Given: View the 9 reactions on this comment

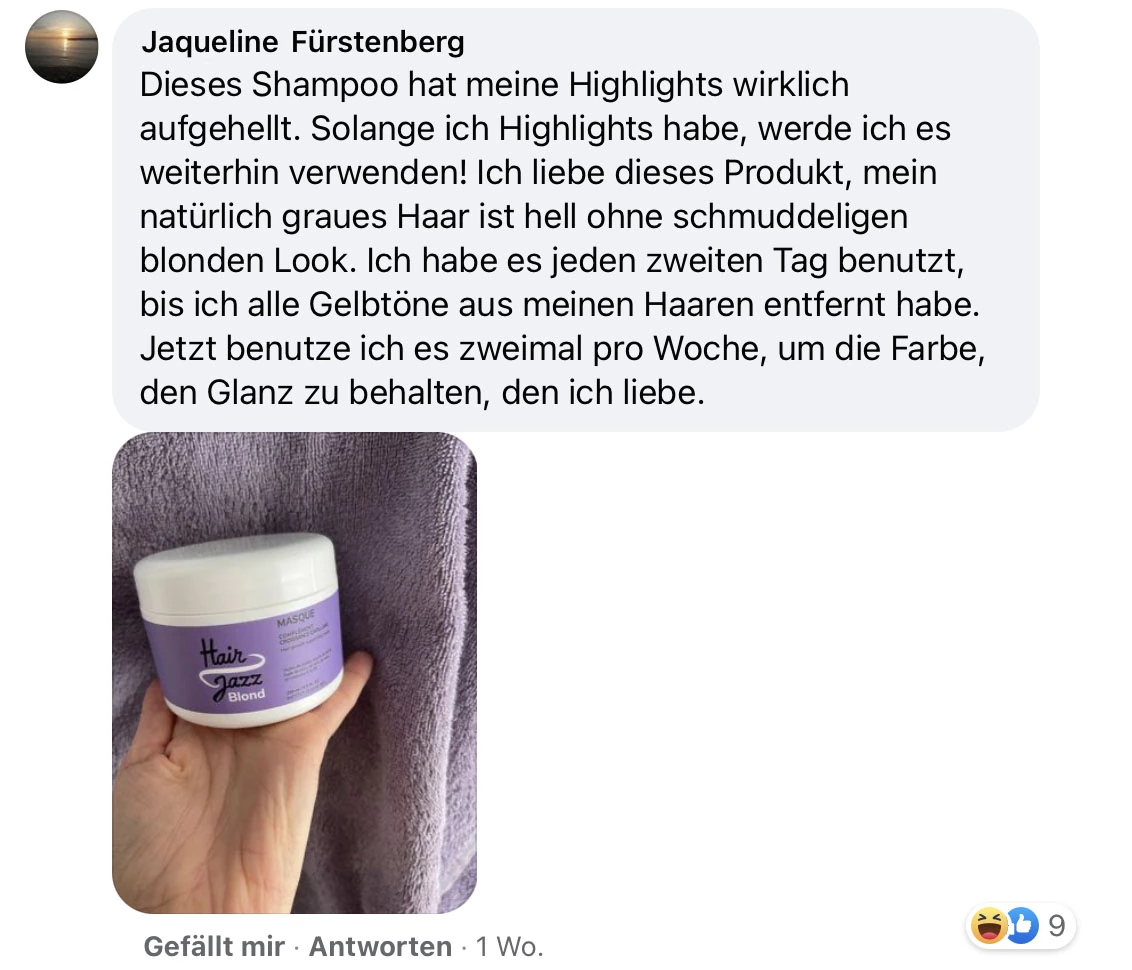Looking at the screenshot, I should pos(1020,926).
